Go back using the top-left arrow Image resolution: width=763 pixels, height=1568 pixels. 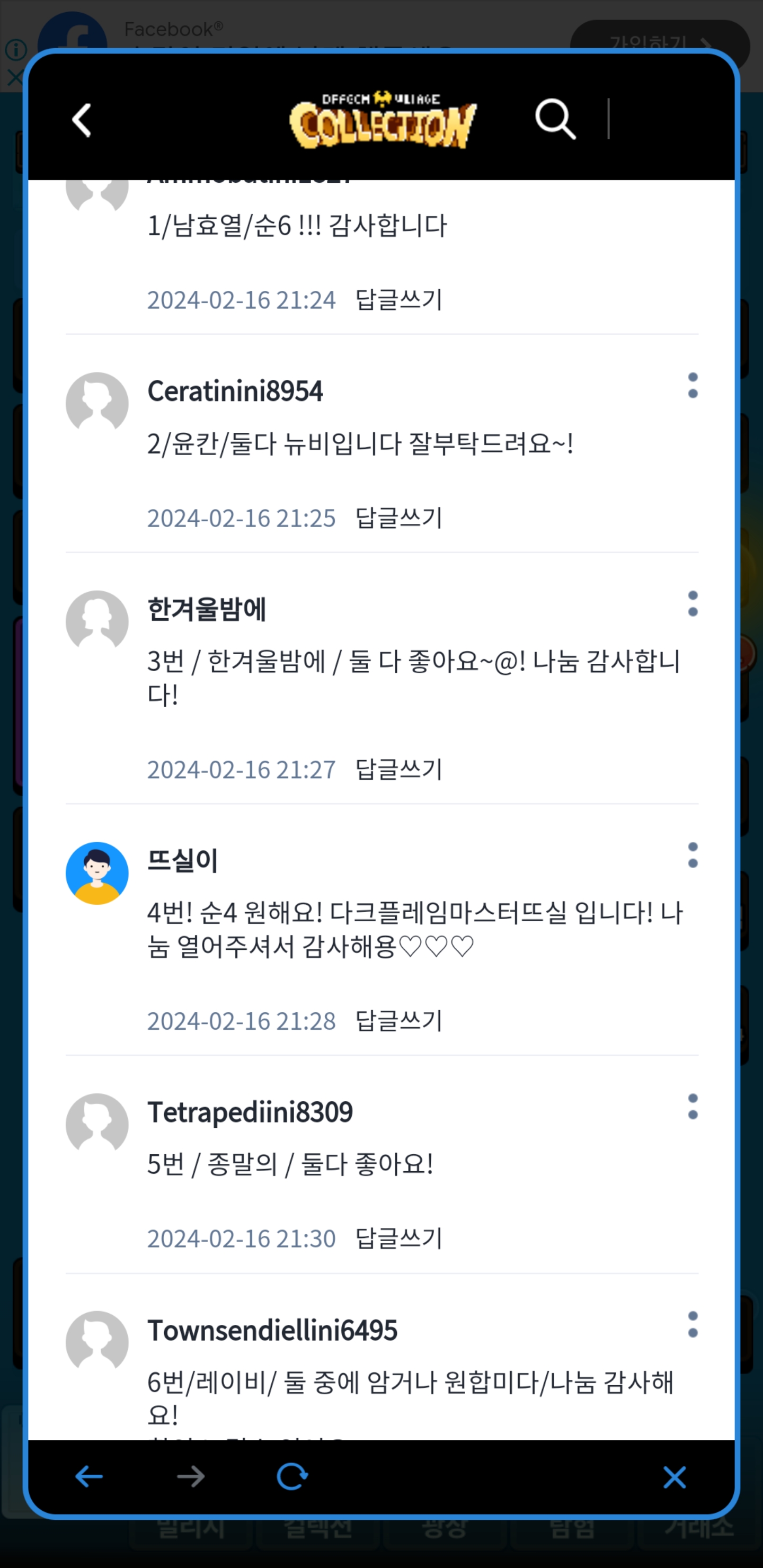pyautogui.click(x=82, y=120)
